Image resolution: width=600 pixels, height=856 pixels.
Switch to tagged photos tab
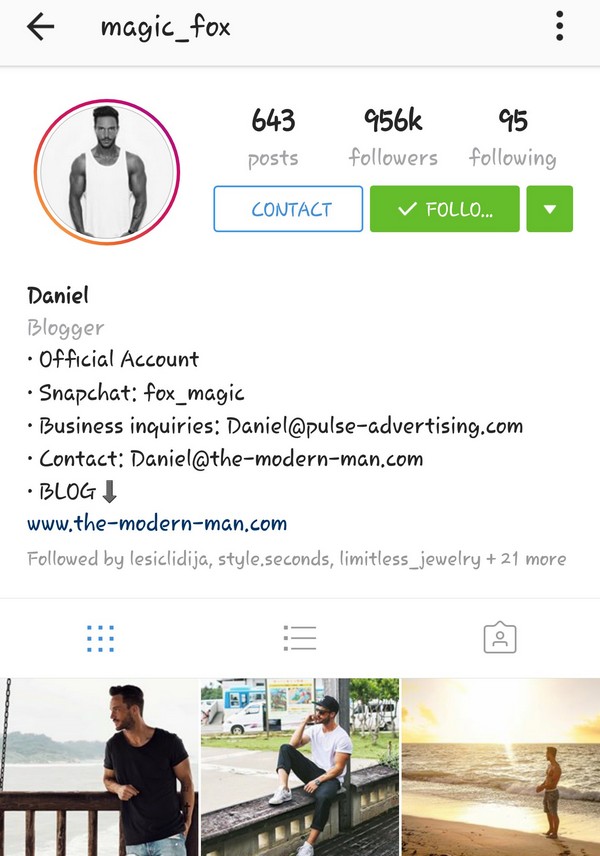[x=499, y=638]
